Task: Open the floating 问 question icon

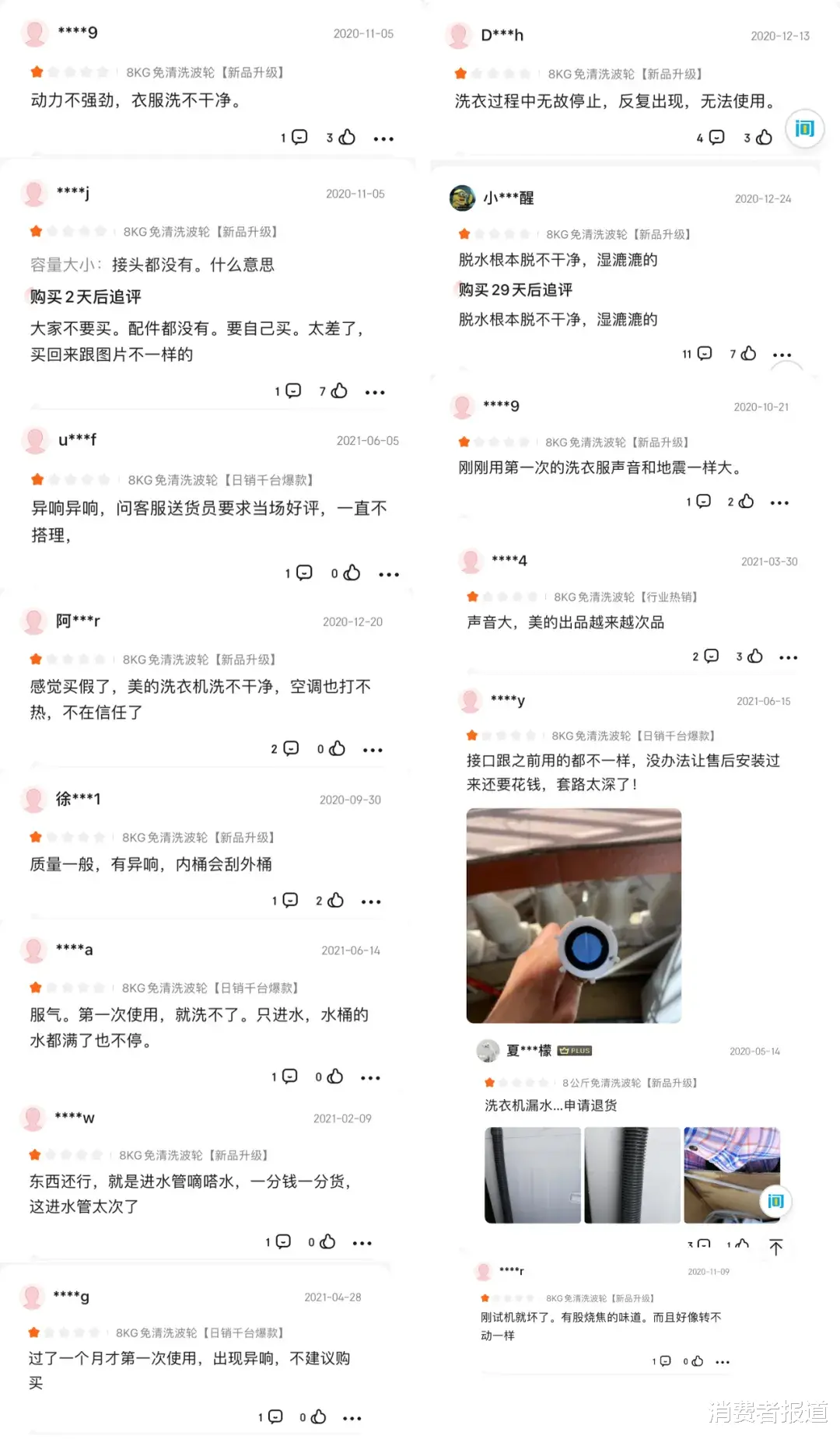Action: 805,128
